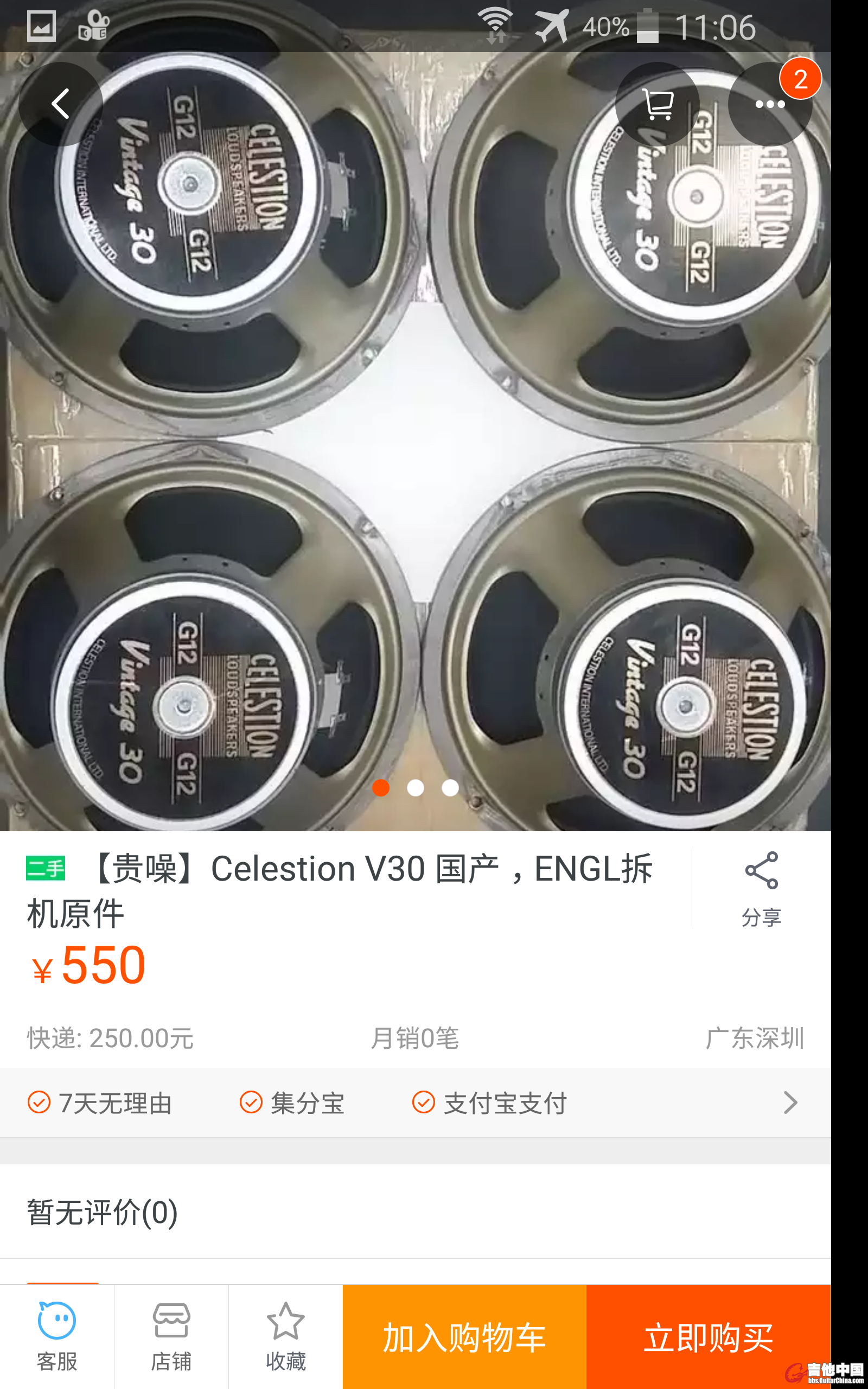Open the shopping cart
The image size is (868, 1389).
pos(657,104)
